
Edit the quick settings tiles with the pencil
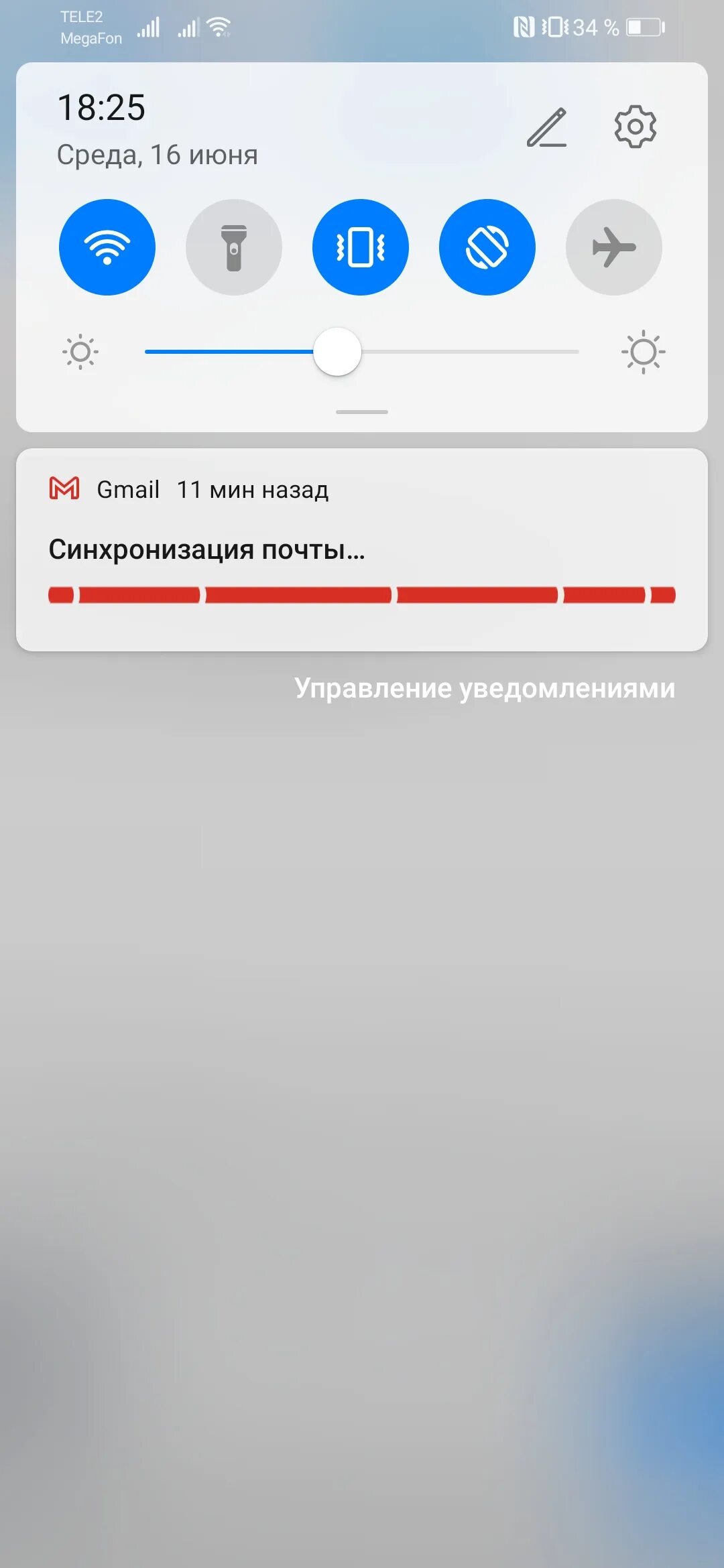pyautogui.click(x=546, y=127)
